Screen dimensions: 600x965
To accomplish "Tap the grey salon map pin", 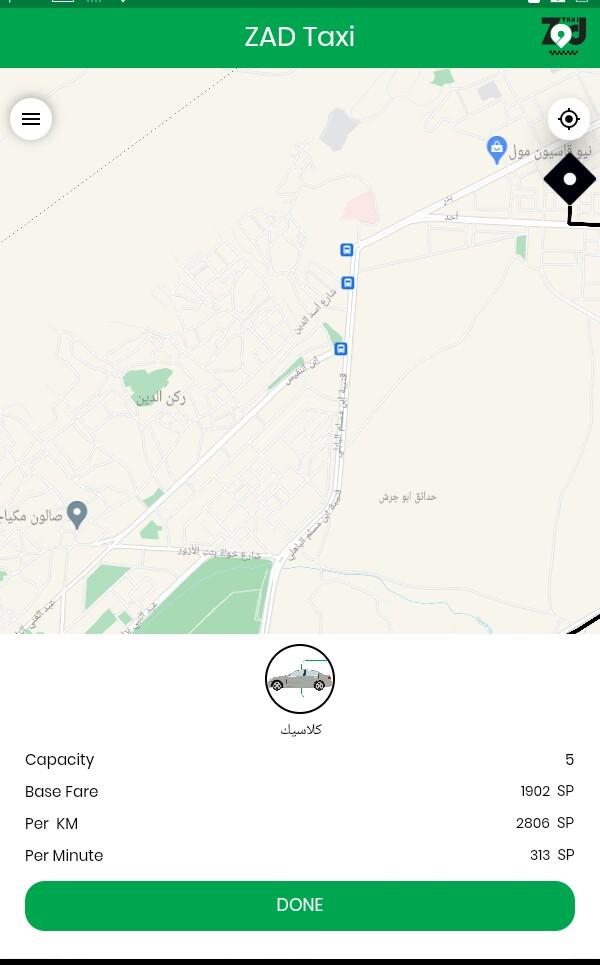I will [77, 514].
